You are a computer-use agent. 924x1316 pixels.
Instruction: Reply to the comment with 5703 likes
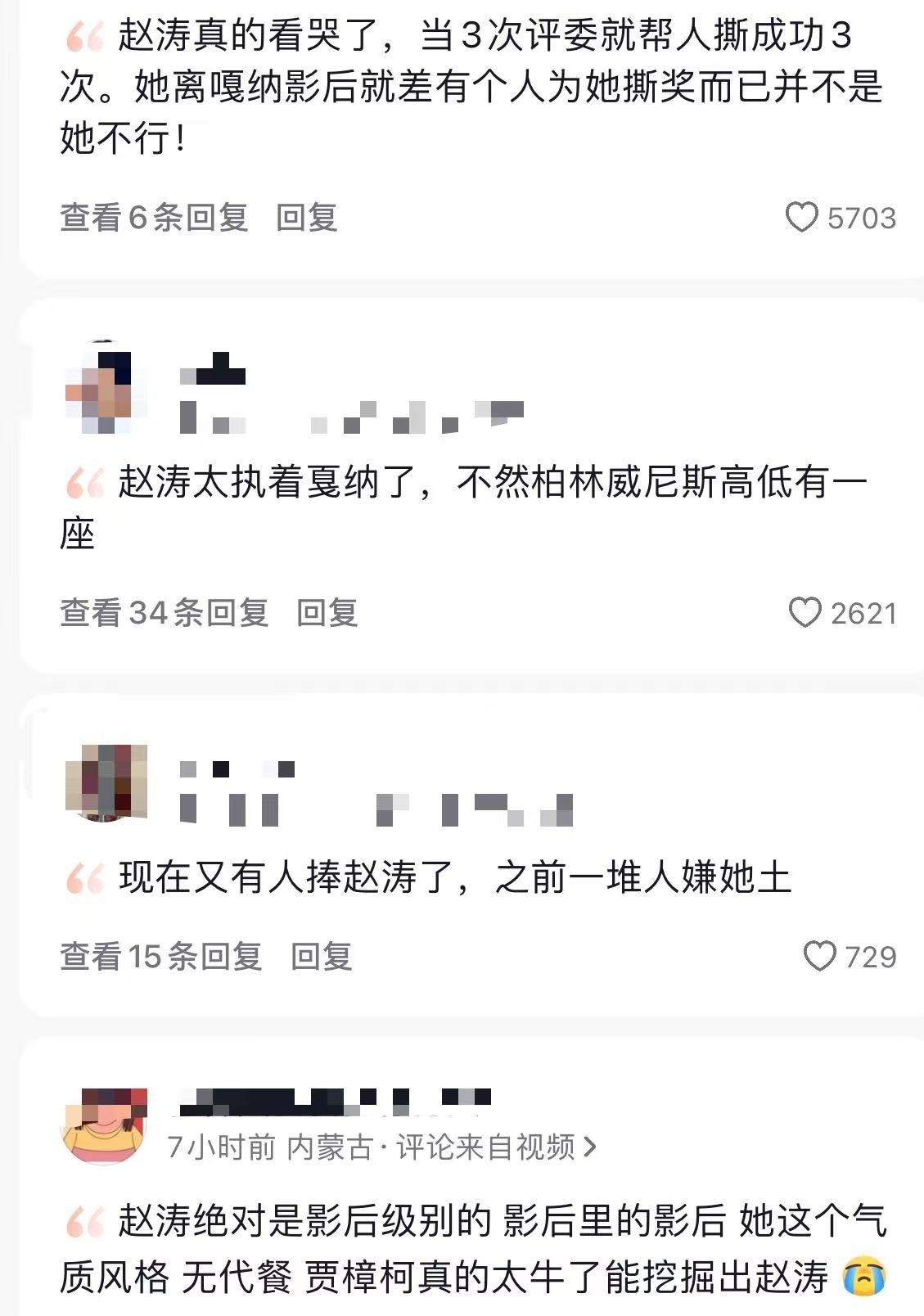[x=307, y=218]
